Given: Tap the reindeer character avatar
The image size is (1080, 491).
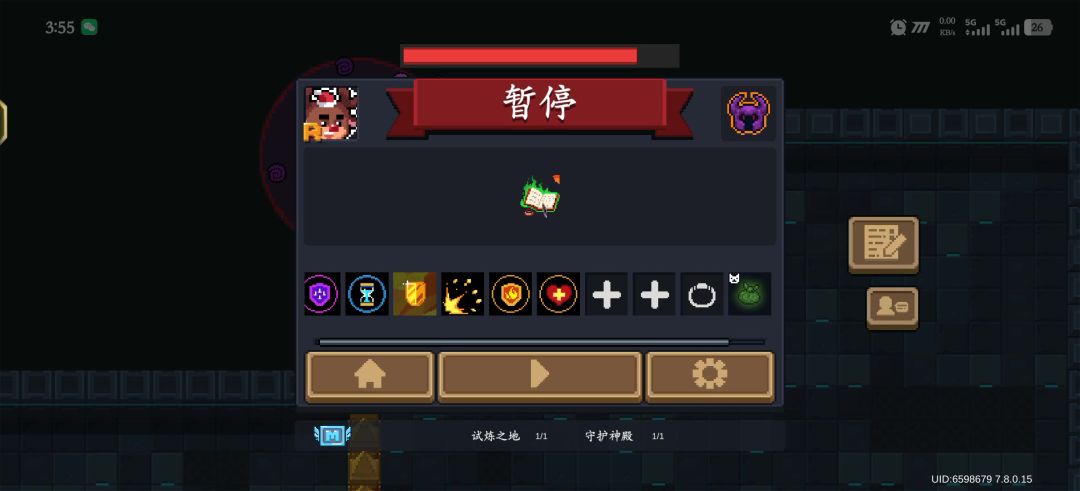Looking at the screenshot, I should coord(331,114).
